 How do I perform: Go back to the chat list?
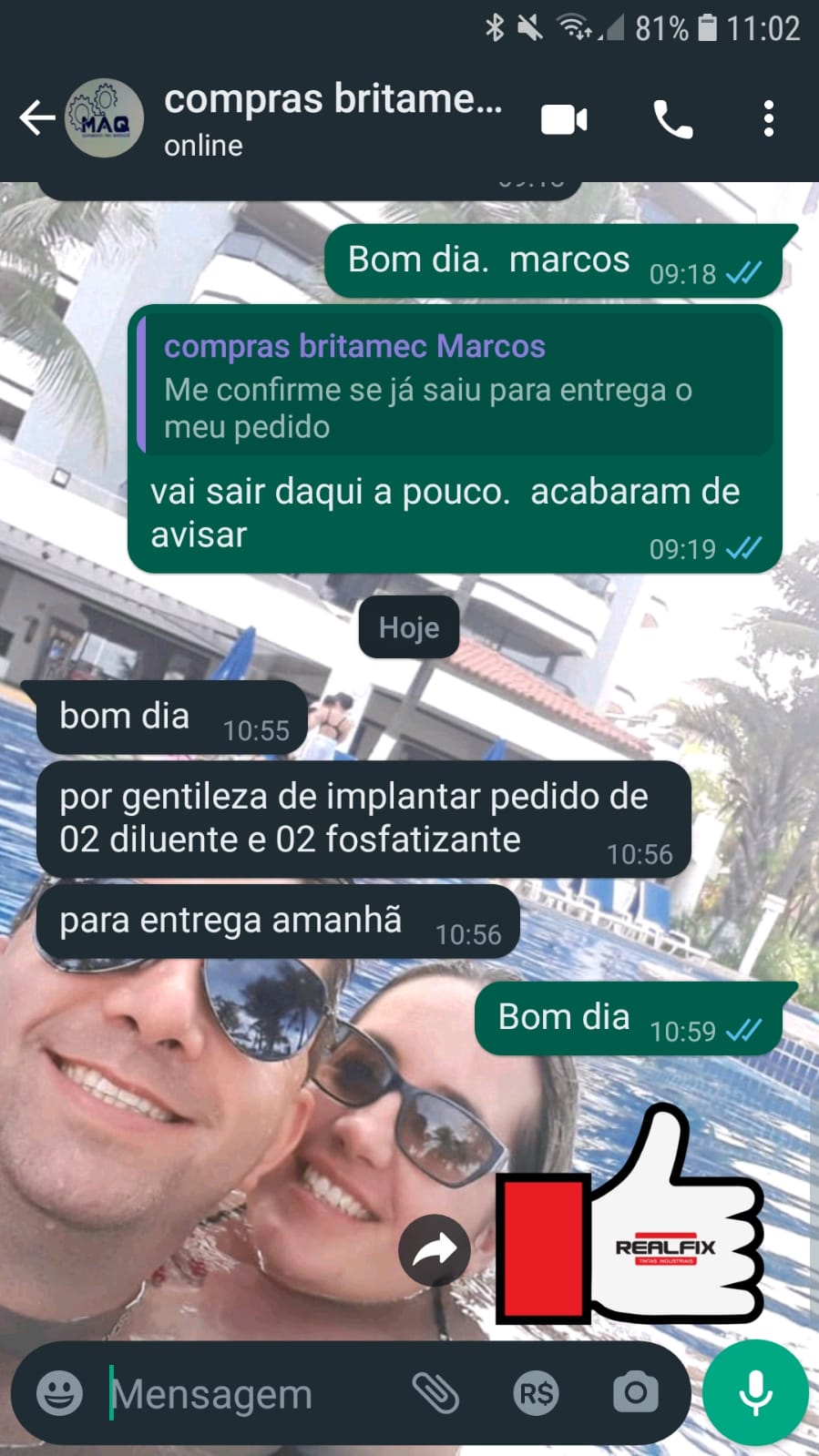[x=36, y=118]
